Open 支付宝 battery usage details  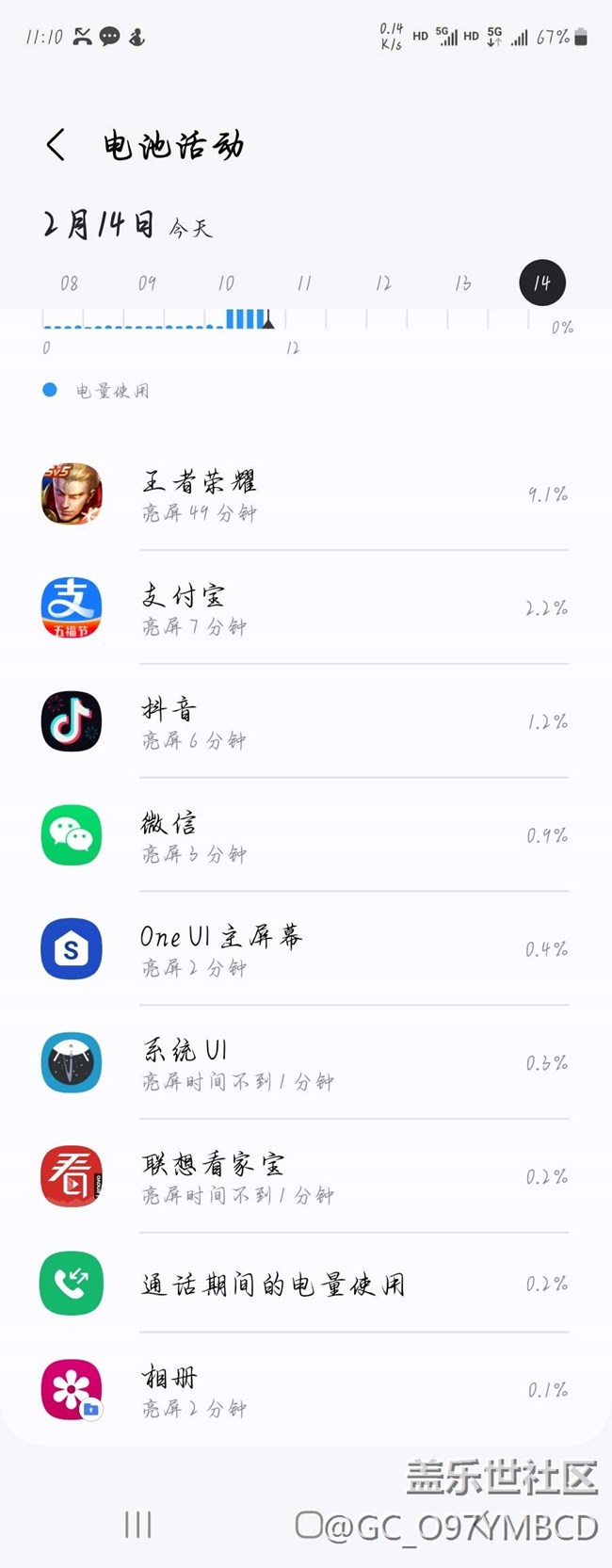(305, 608)
